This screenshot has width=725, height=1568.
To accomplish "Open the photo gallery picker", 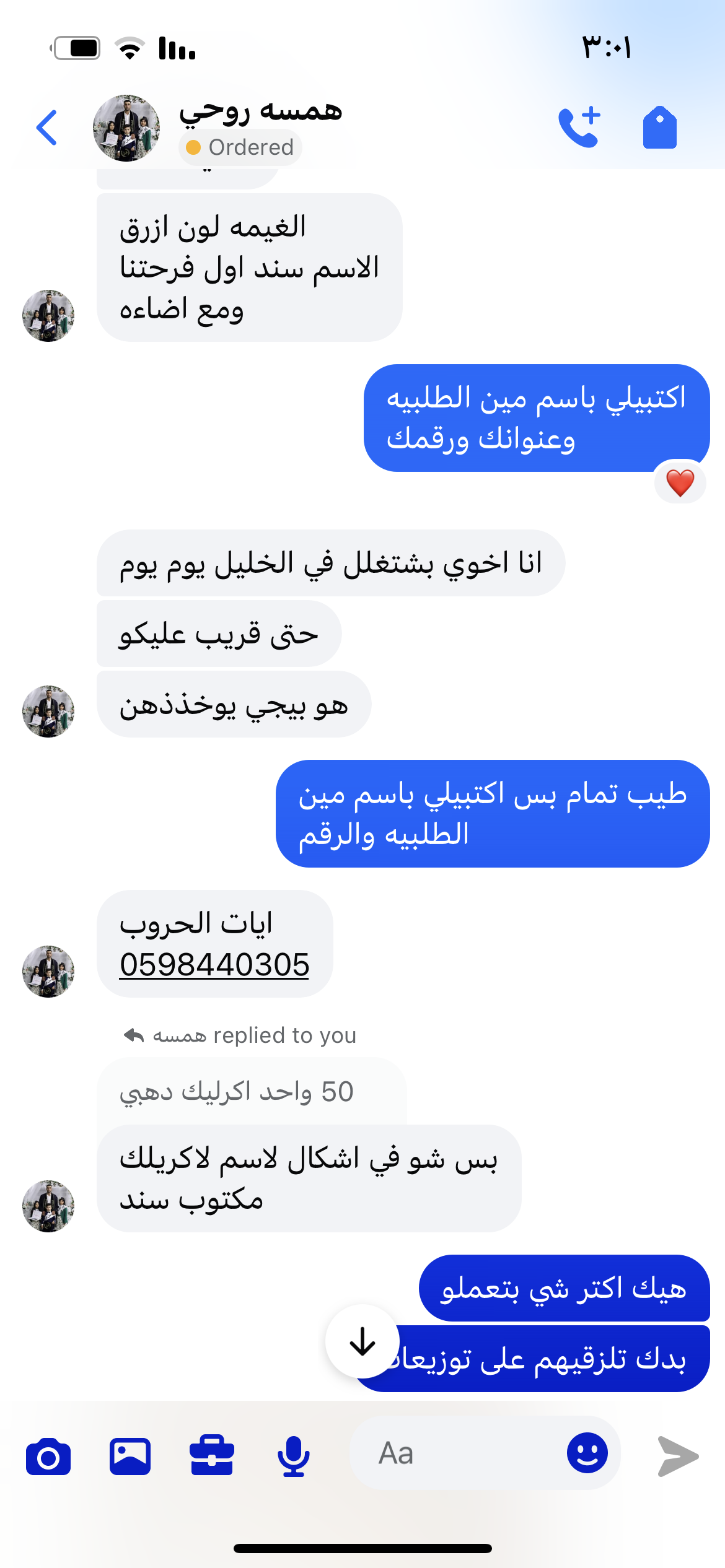I will click(x=130, y=1457).
